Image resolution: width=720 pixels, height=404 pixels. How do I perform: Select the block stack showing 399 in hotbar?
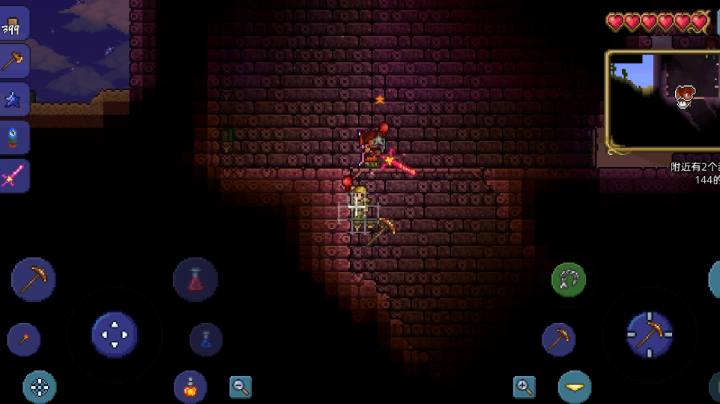pyautogui.click(x=14, y=22)
